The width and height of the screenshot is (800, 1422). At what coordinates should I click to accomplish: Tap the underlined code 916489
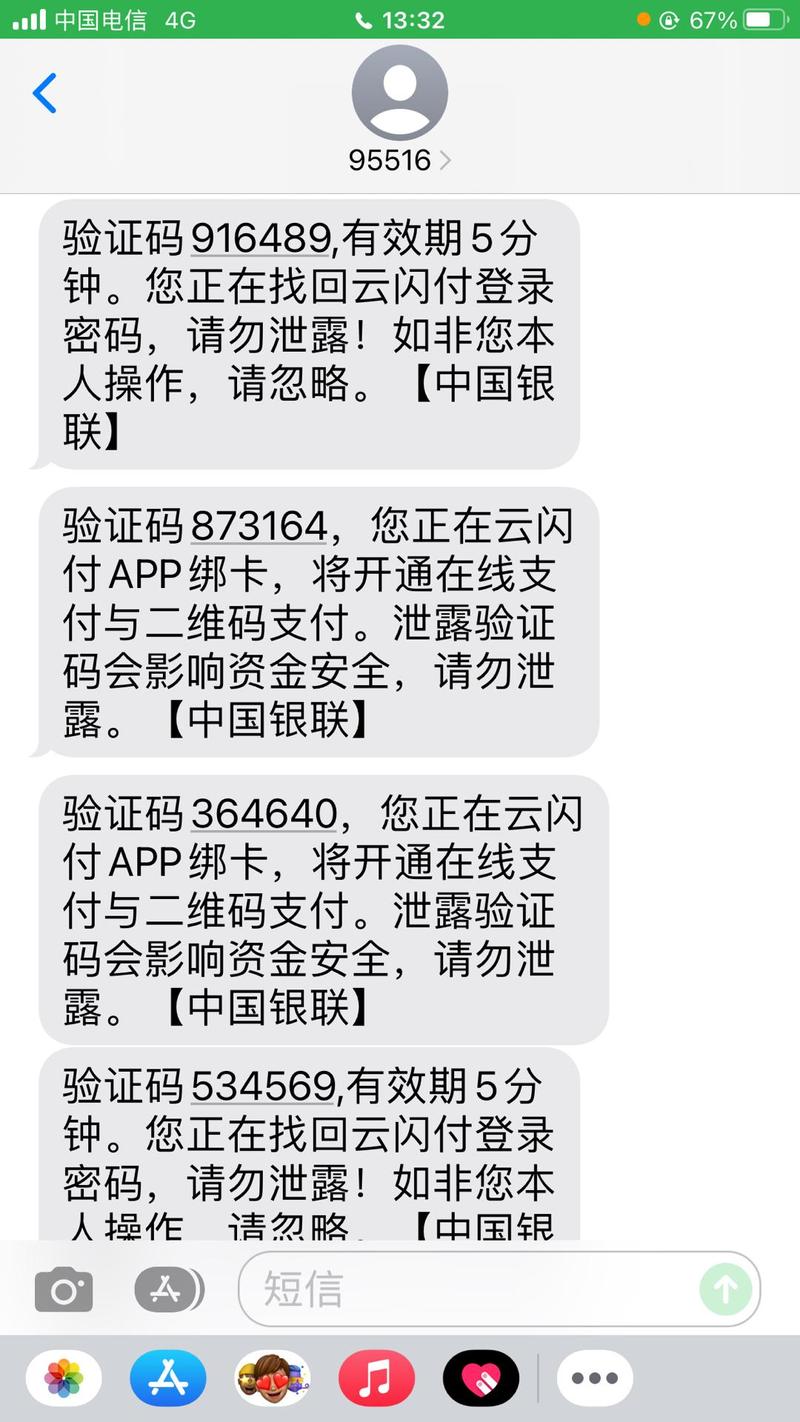260,240
